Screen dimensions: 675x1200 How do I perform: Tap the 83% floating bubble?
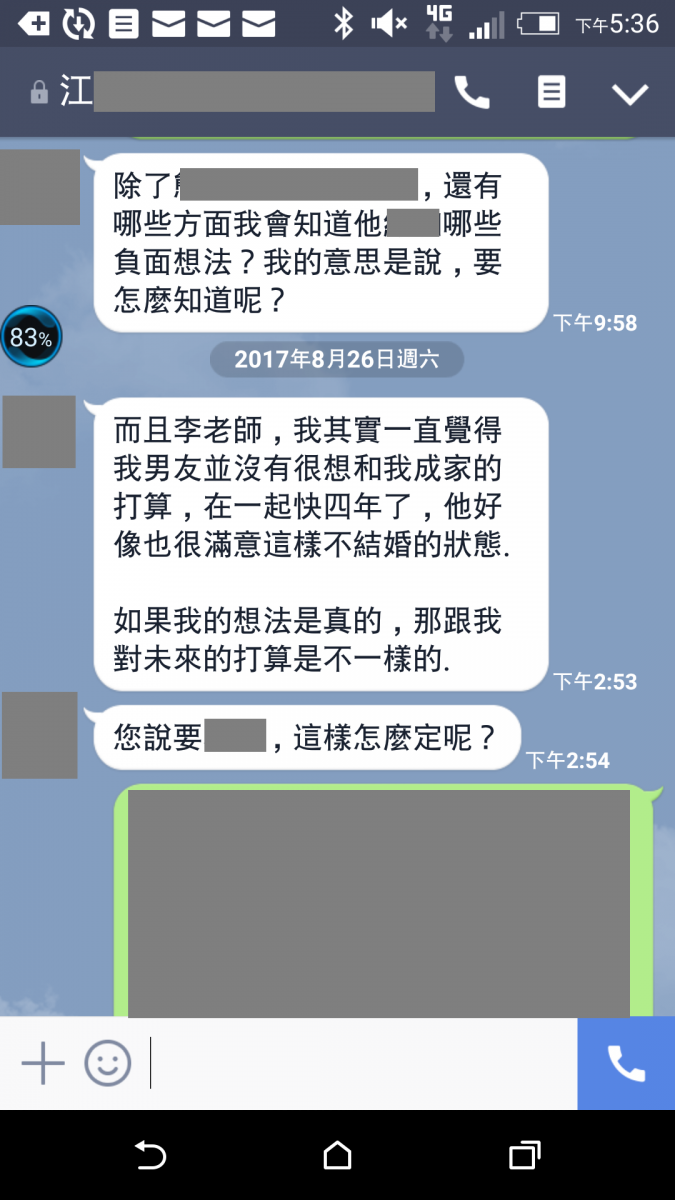point(31,338)
